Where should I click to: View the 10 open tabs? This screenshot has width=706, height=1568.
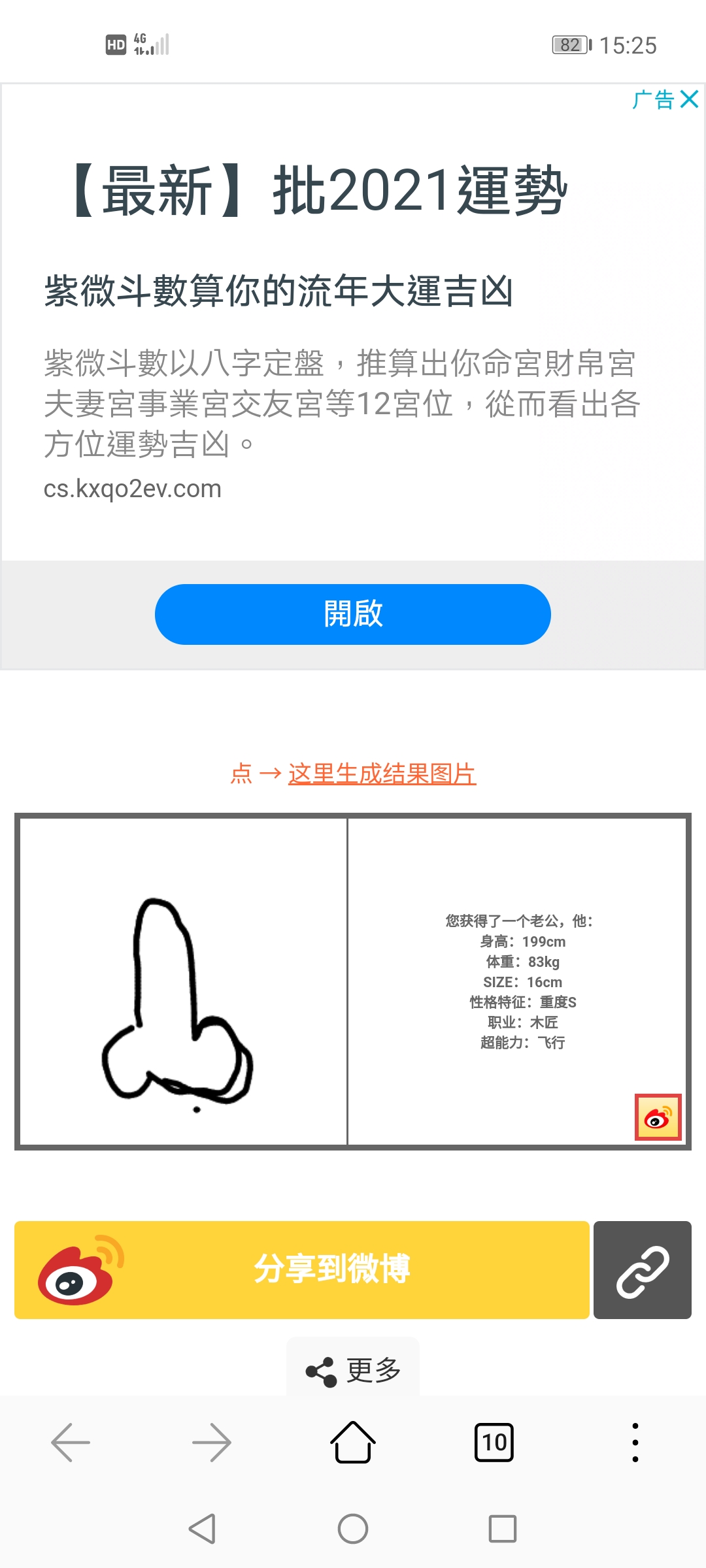tap(494, 1442)
